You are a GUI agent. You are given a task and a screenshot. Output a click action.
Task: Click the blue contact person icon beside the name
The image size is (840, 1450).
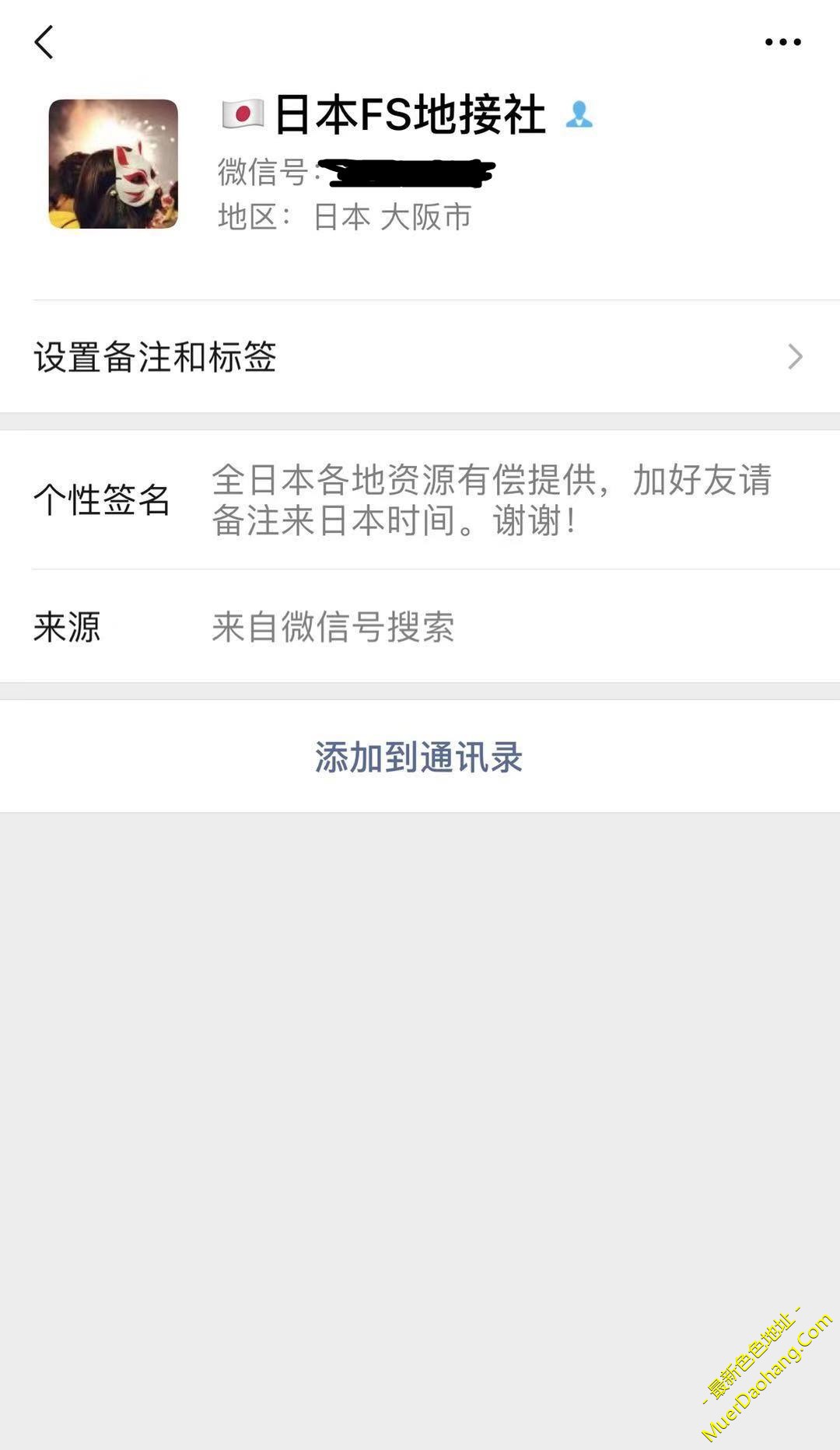579,115
